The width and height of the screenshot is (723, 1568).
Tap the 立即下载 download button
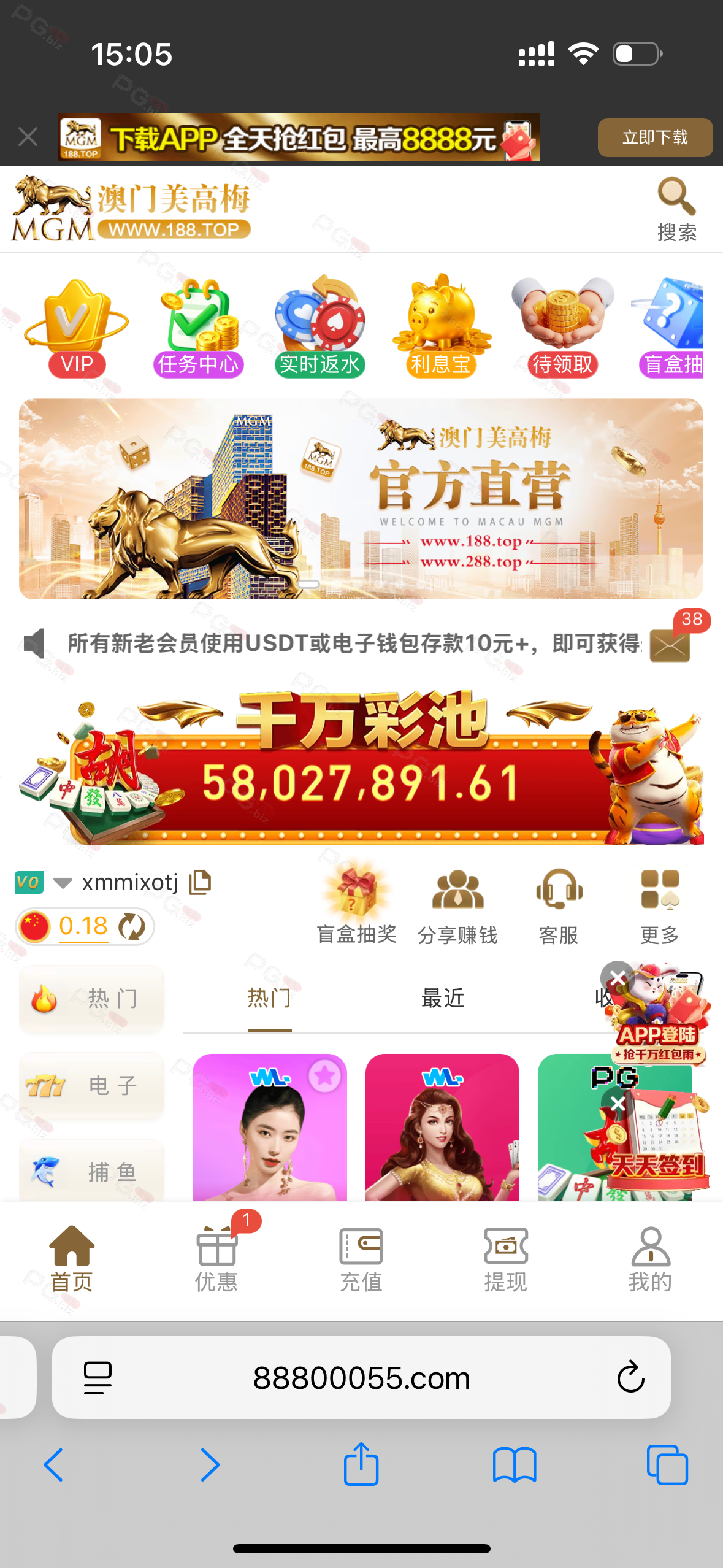point(654,137)
